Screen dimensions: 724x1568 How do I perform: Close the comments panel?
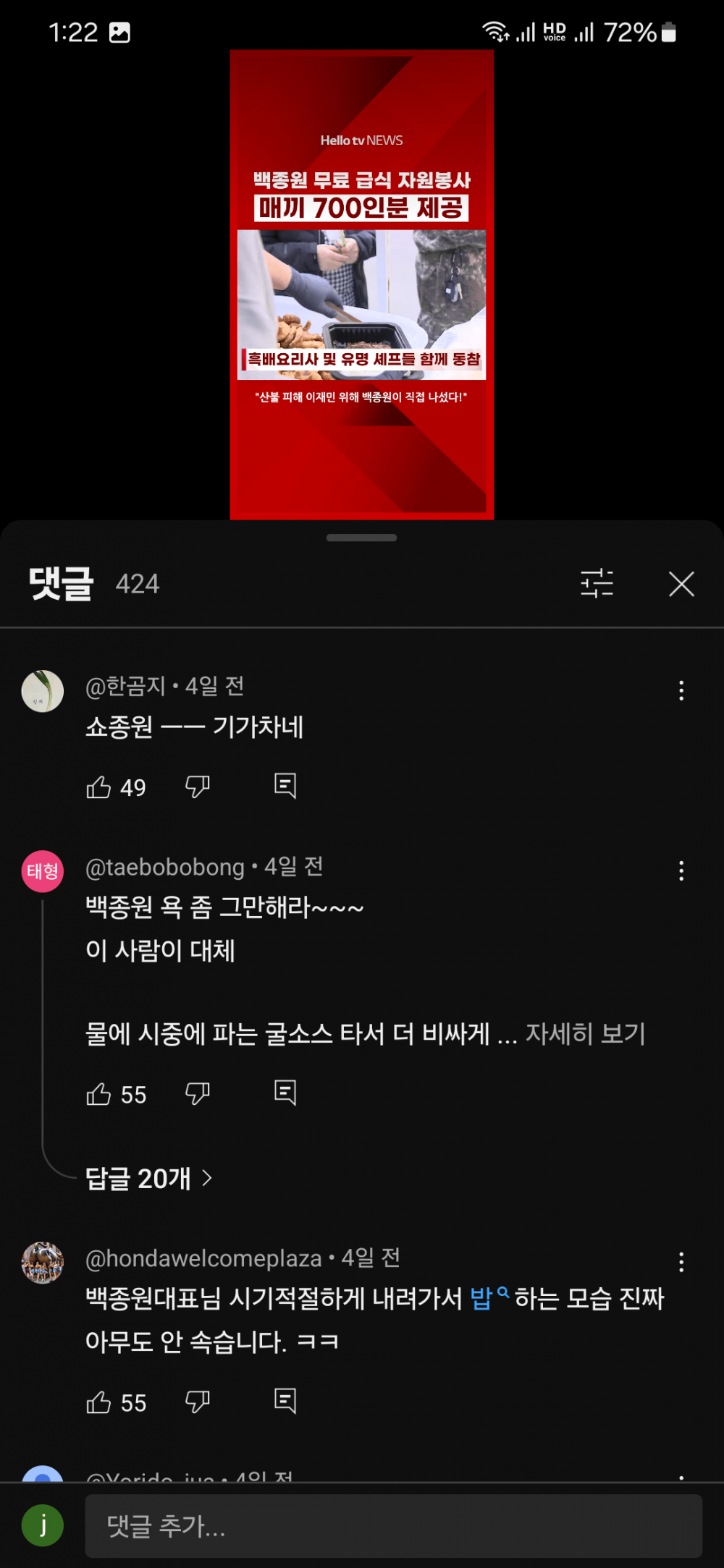pos(681,584)
